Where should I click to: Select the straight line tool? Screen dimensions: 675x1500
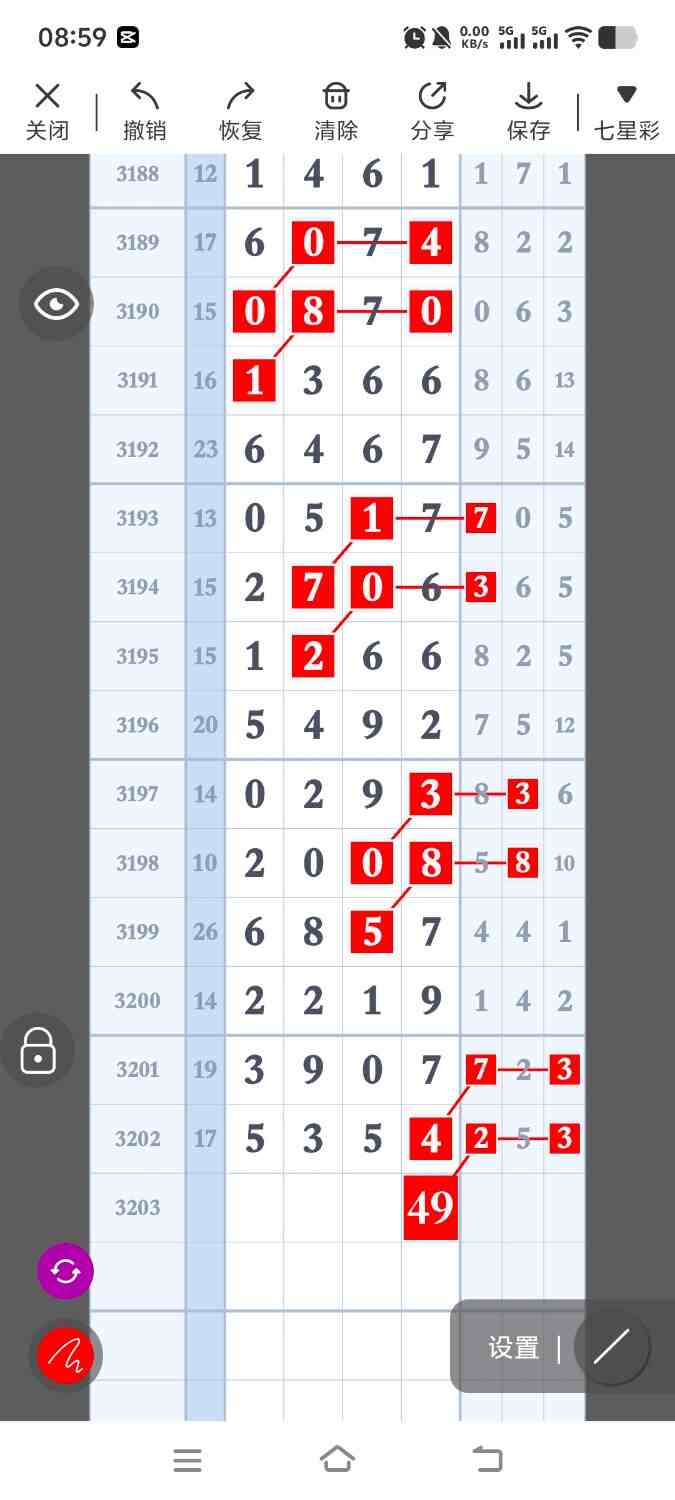point(611,1348)
